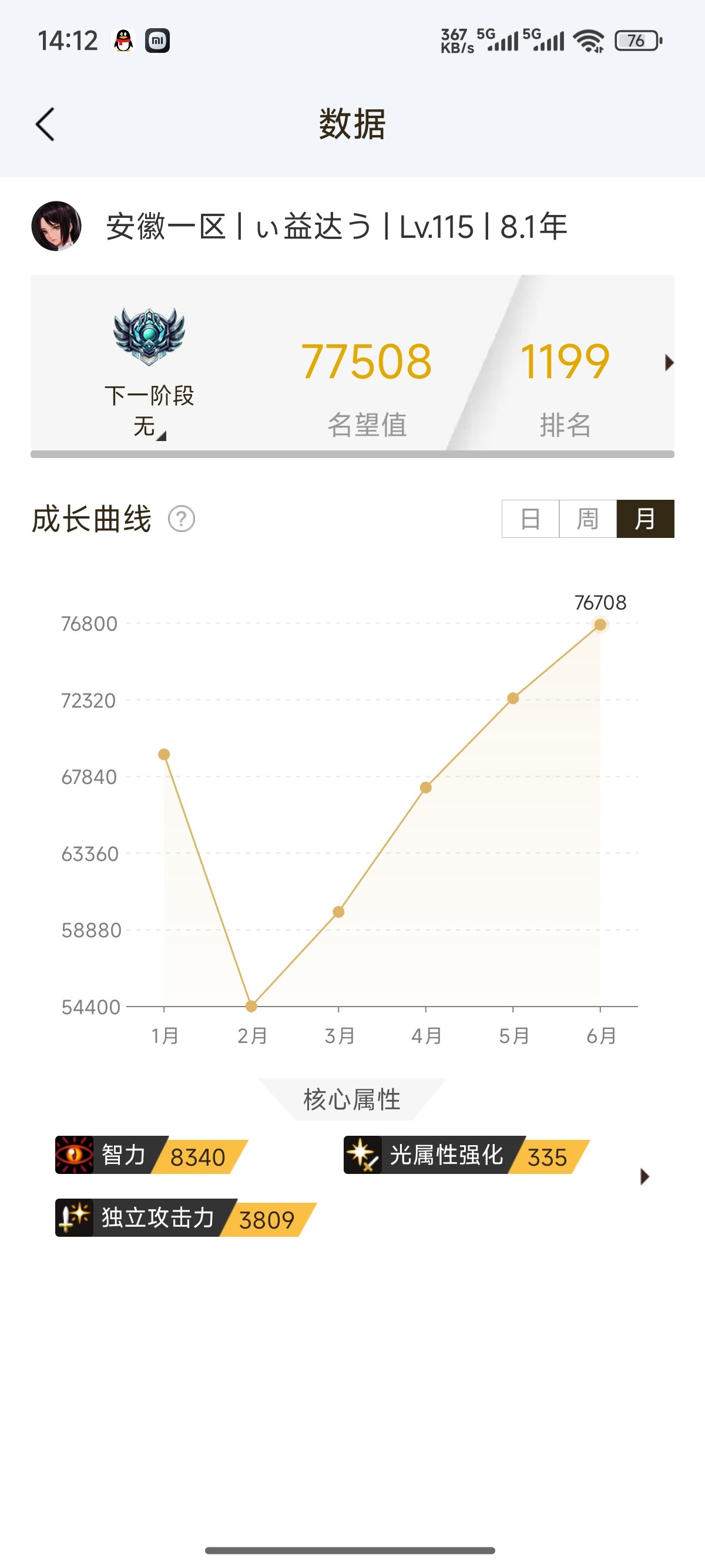Open the growth curve help icon
The height and width of the screenshot is (1568, 705).
pyautogui.click(x=182, y=519)
